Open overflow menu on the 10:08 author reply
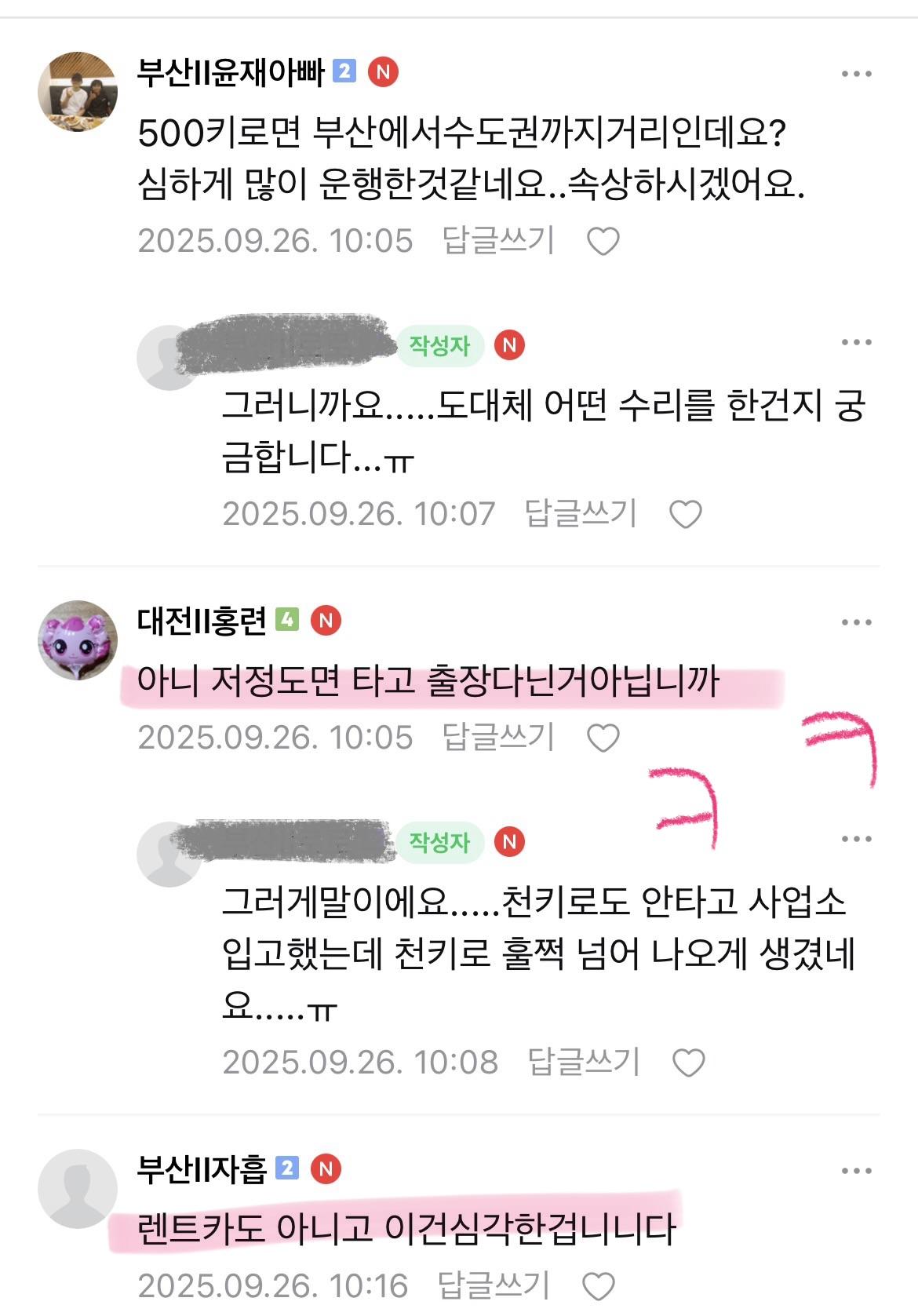Viewport: 918px width, 1316px height. coord(856,840)
